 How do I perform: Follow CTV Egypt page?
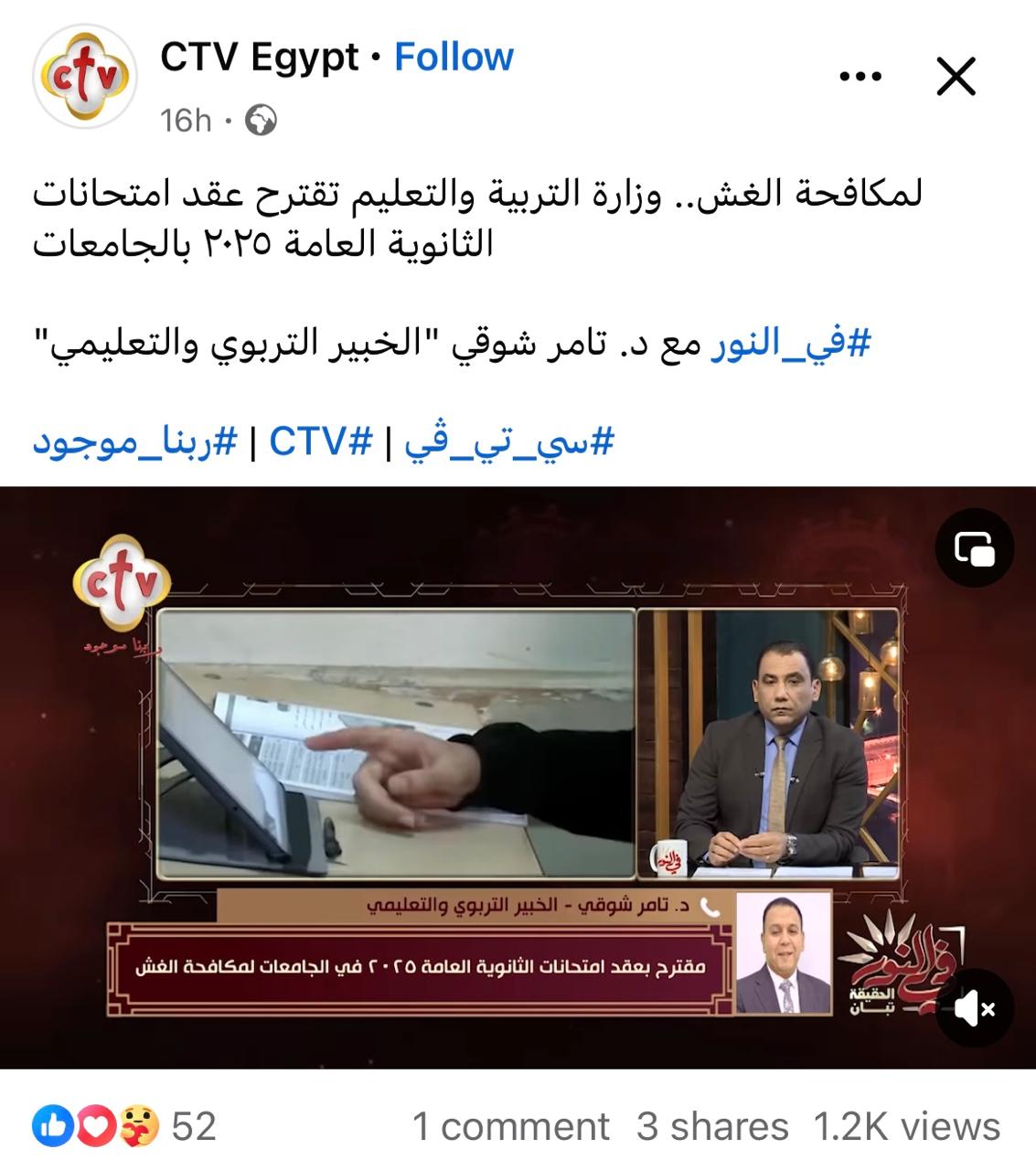(454, 58)
